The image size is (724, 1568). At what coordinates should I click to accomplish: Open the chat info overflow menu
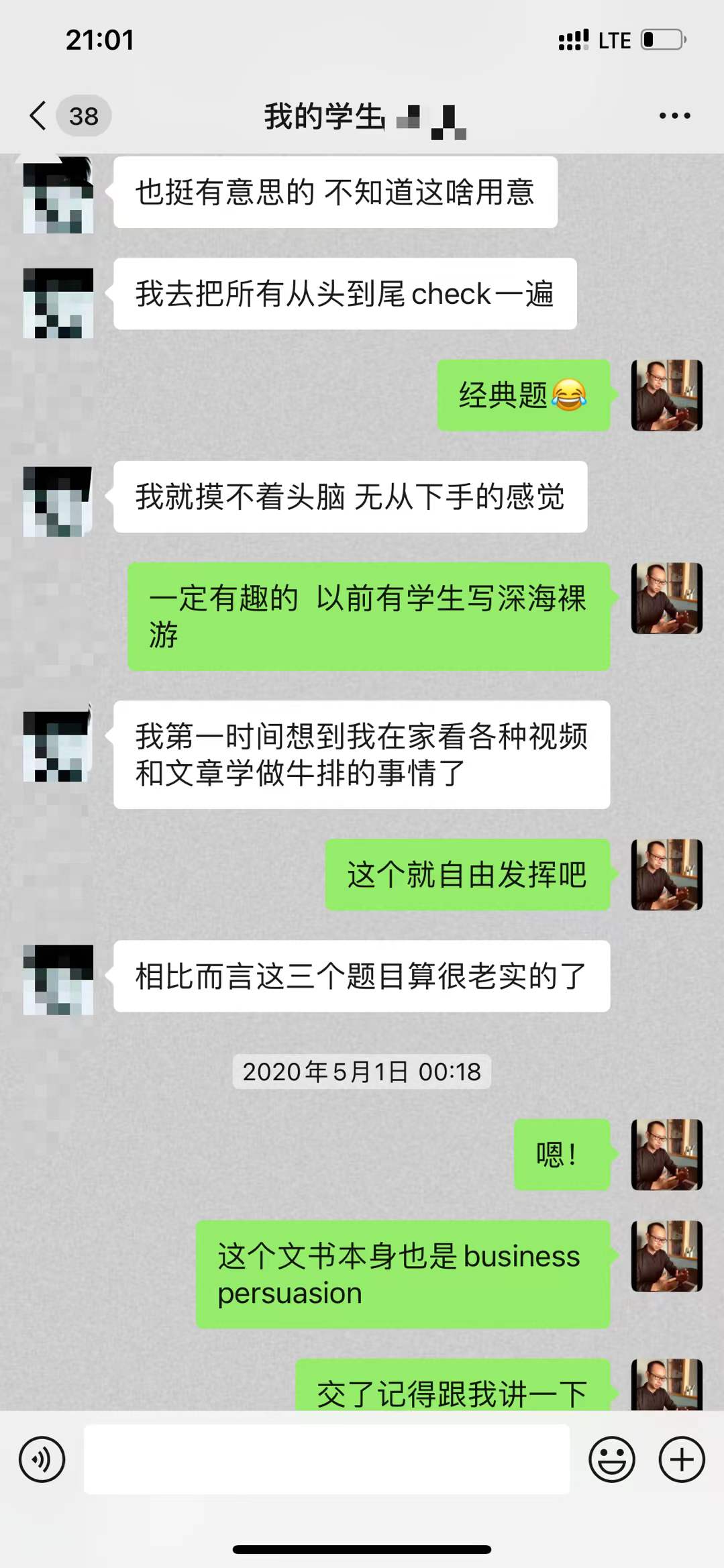coord(674,115)
